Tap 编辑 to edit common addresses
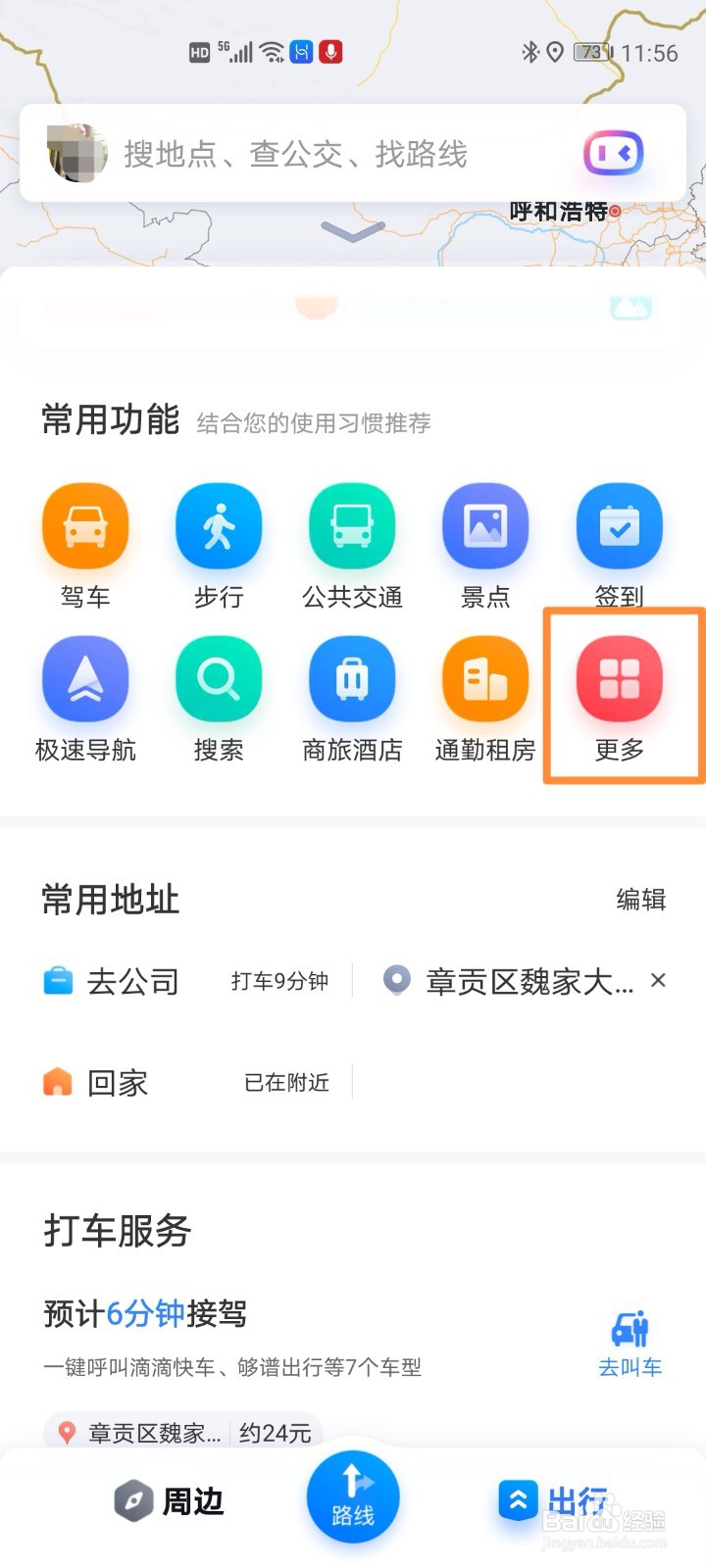 (640, 900)
